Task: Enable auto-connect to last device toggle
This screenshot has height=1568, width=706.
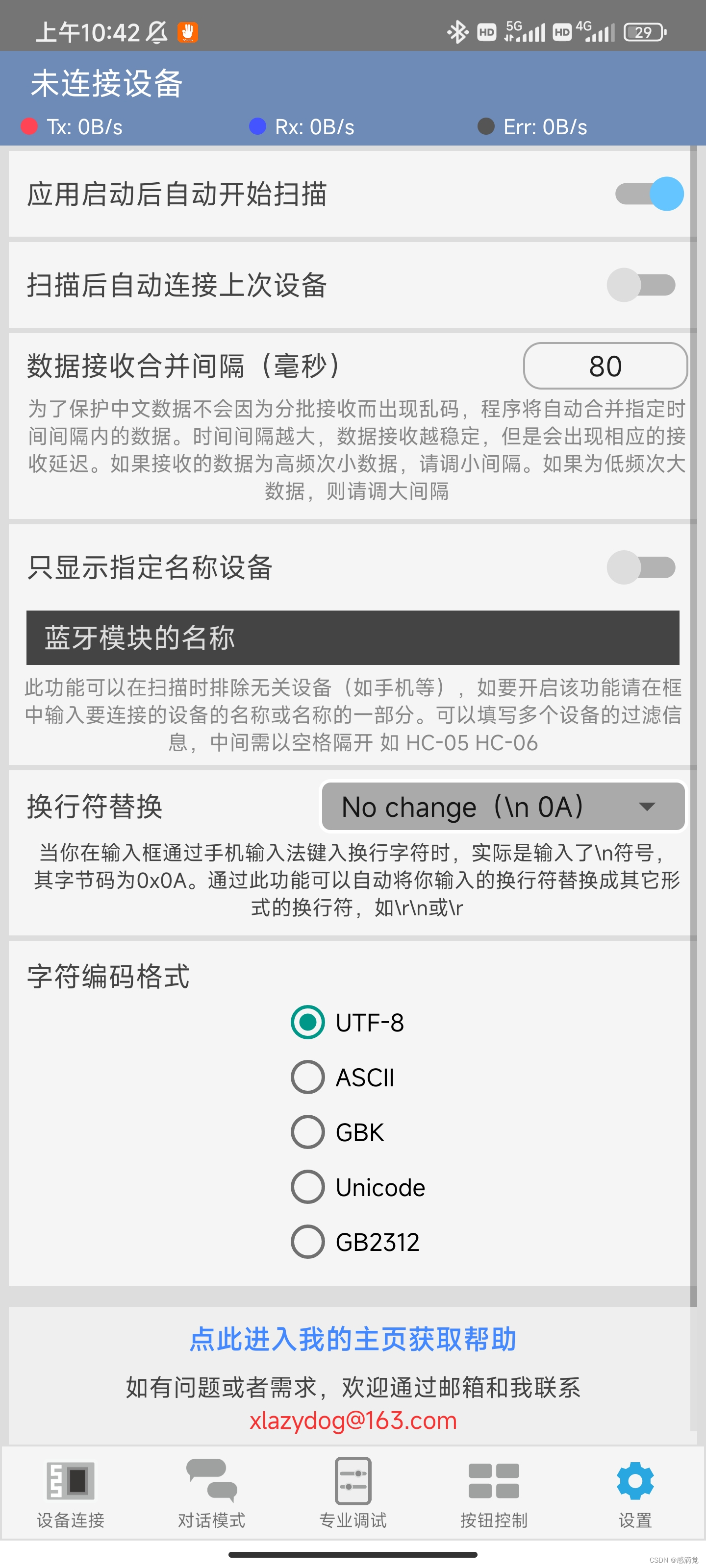Action: click(x=641, y=285)
